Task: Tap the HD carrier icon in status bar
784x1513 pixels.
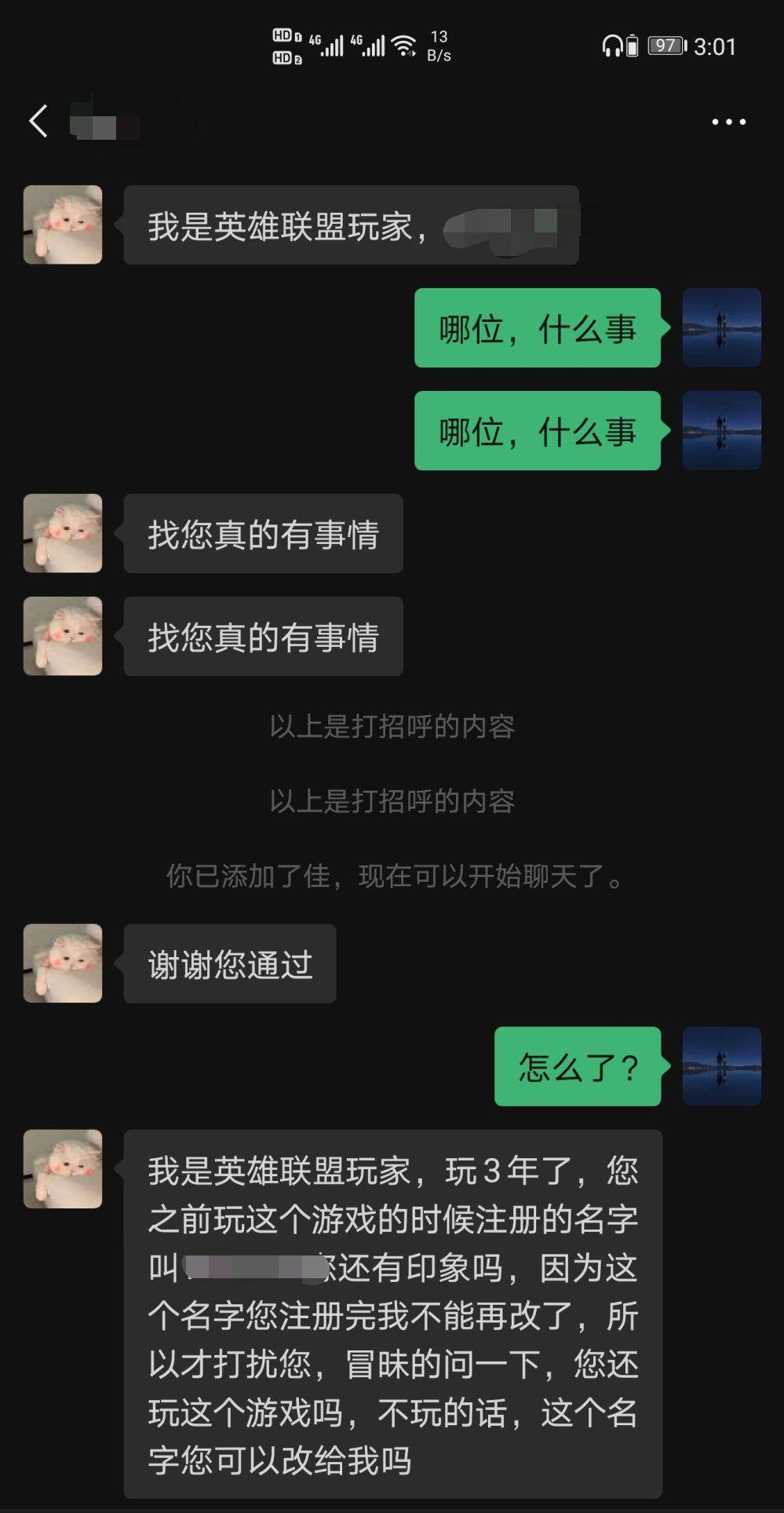Action: (286, 45)
